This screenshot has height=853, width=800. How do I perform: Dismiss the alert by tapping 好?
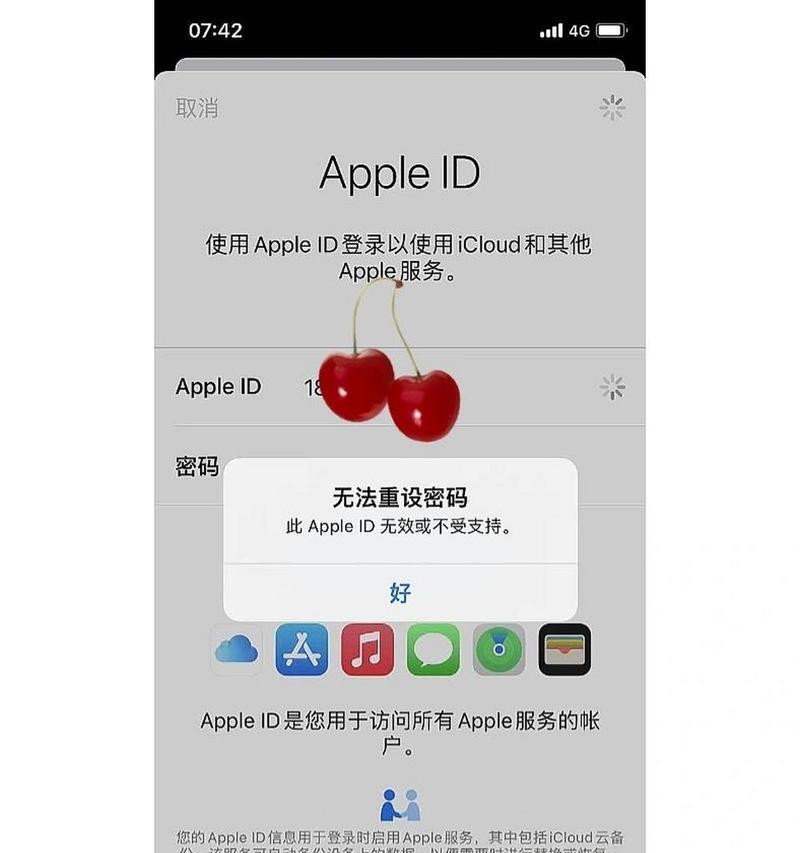click(400, 592)
